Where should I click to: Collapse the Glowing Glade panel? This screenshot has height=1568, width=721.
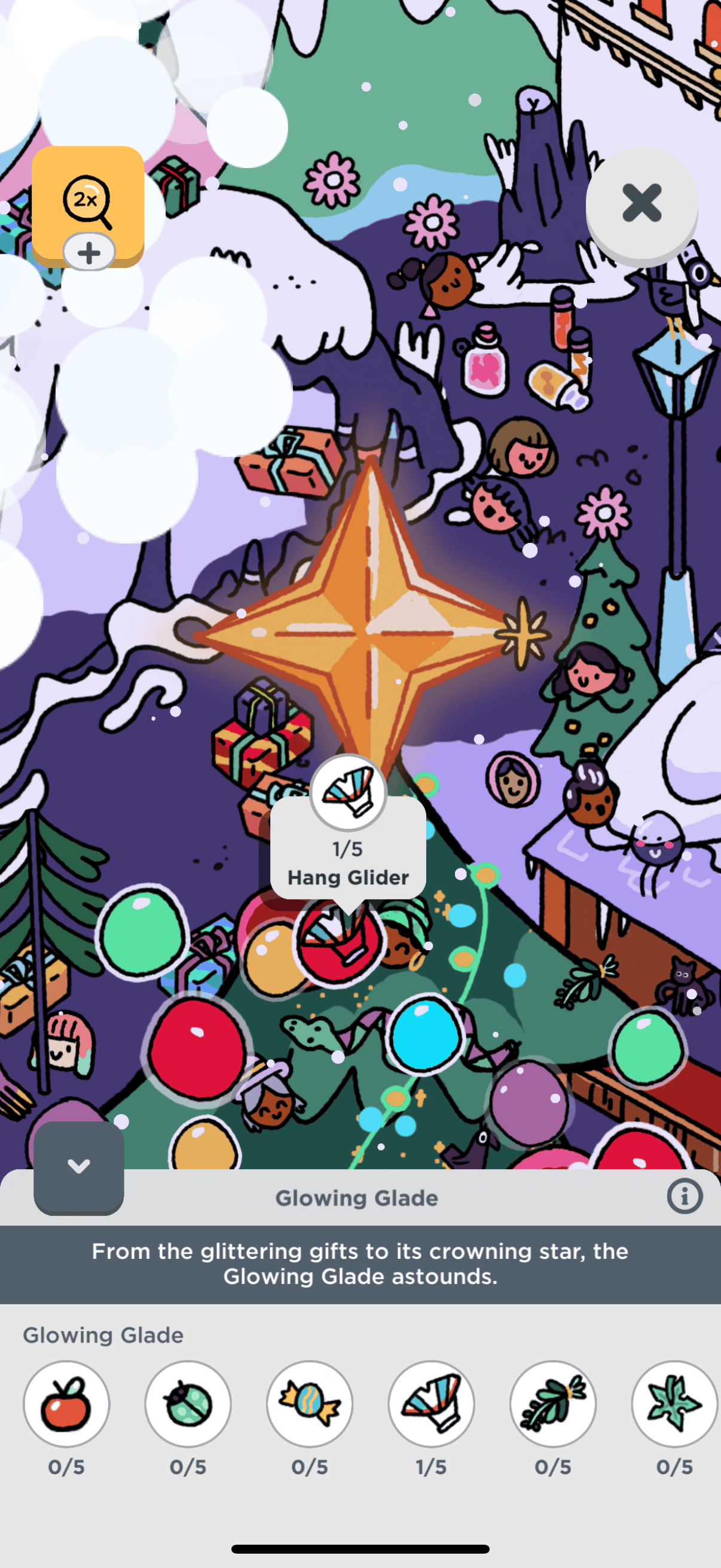(78, 1167)
